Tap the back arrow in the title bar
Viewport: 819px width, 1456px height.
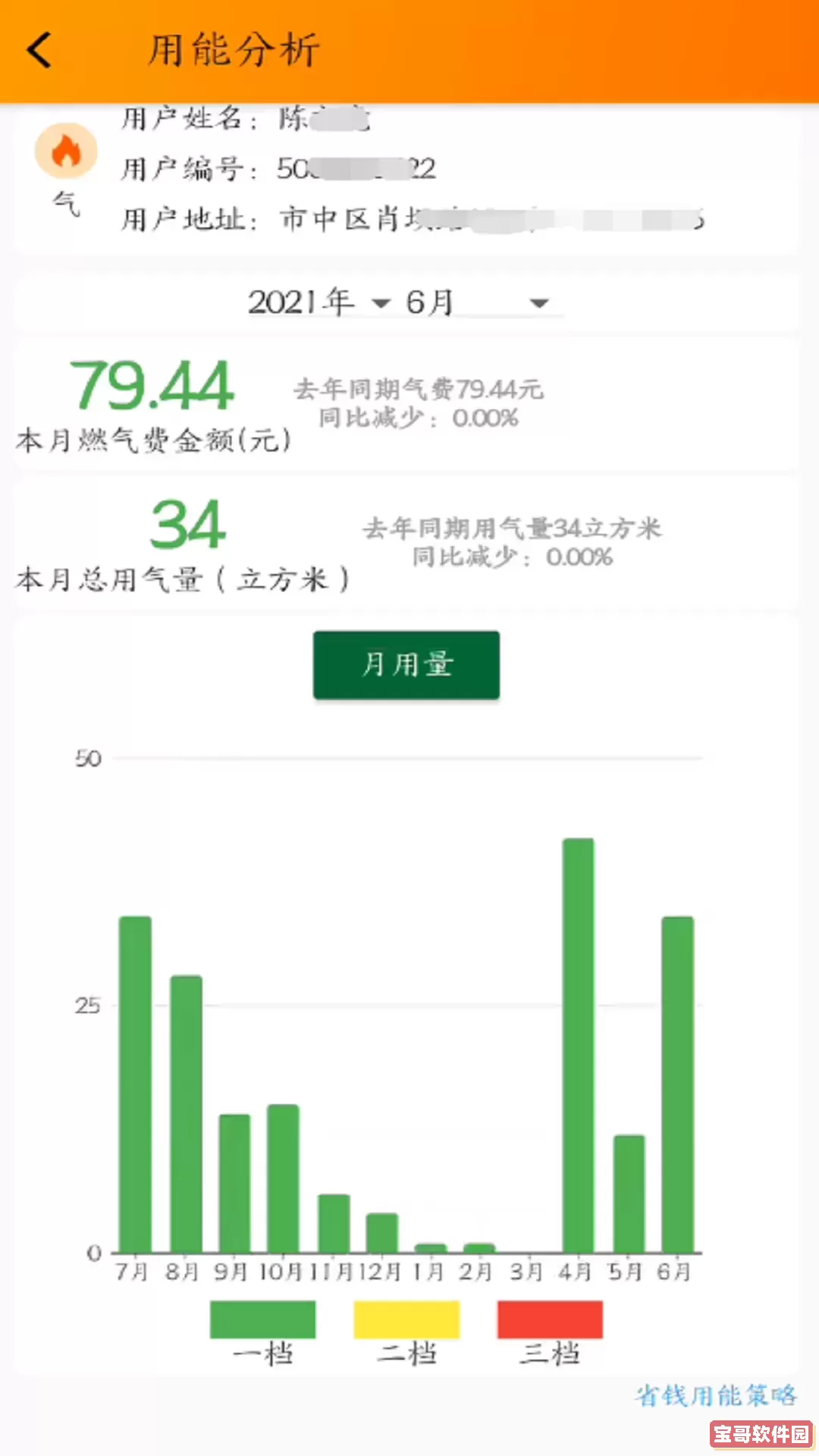(39, 49)
